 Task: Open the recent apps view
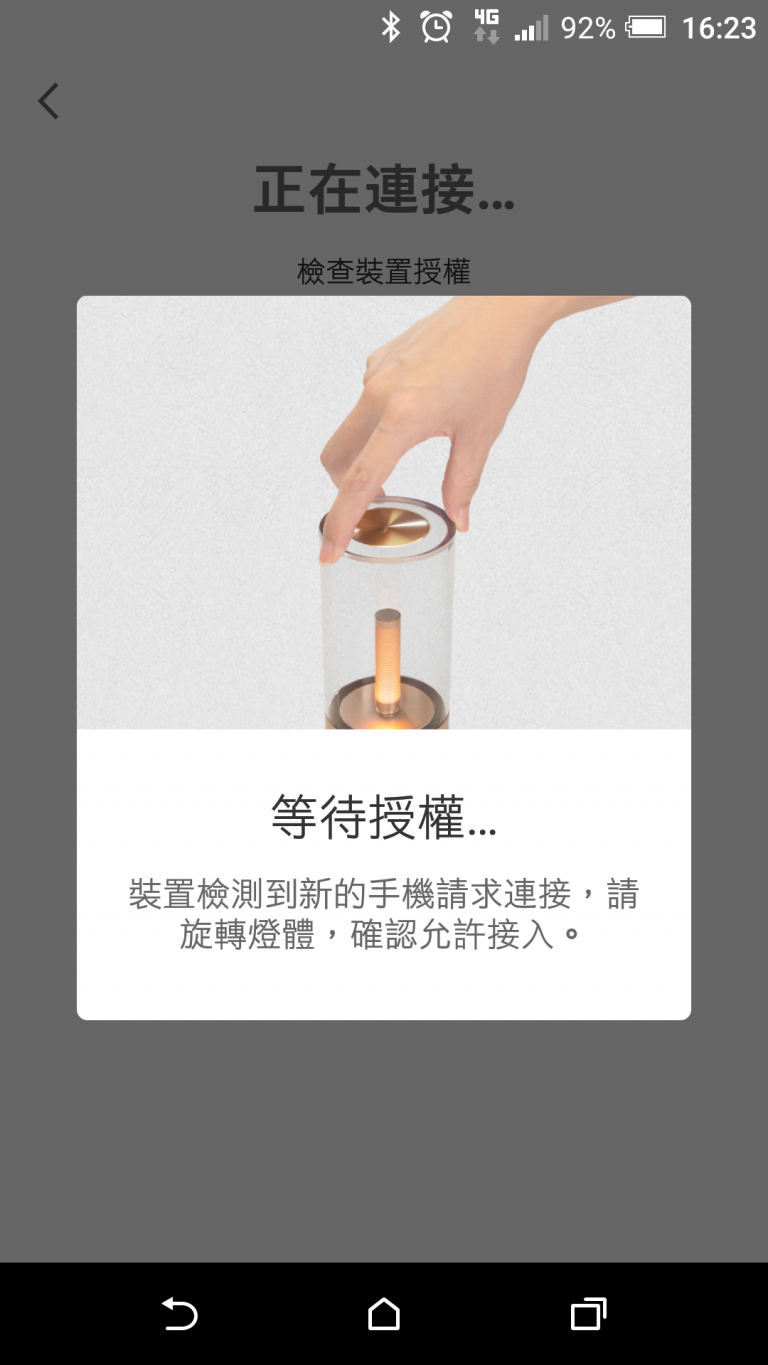point(588,1313)
